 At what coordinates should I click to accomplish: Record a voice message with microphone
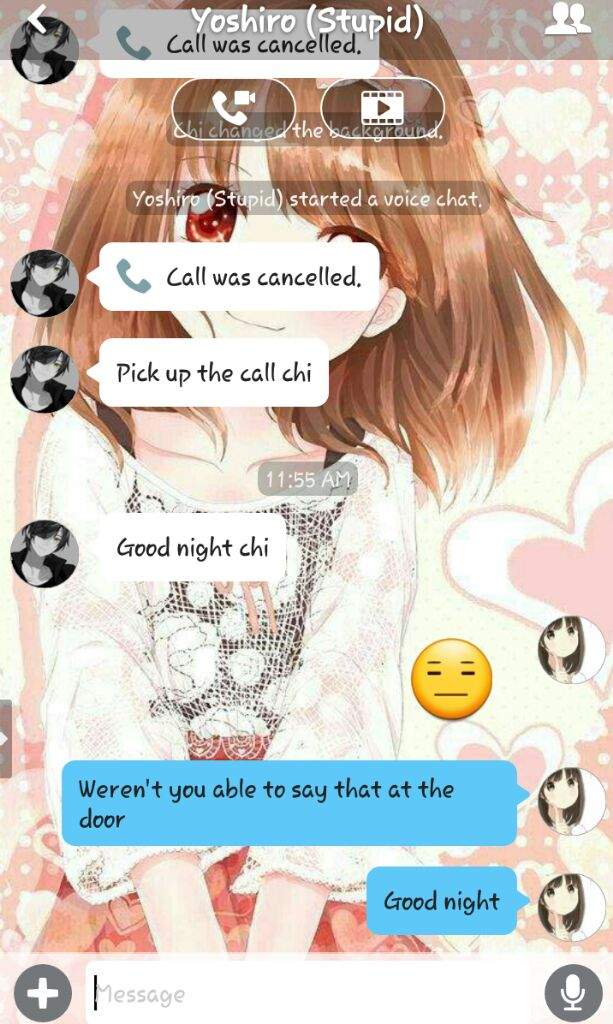coord(573,993)
